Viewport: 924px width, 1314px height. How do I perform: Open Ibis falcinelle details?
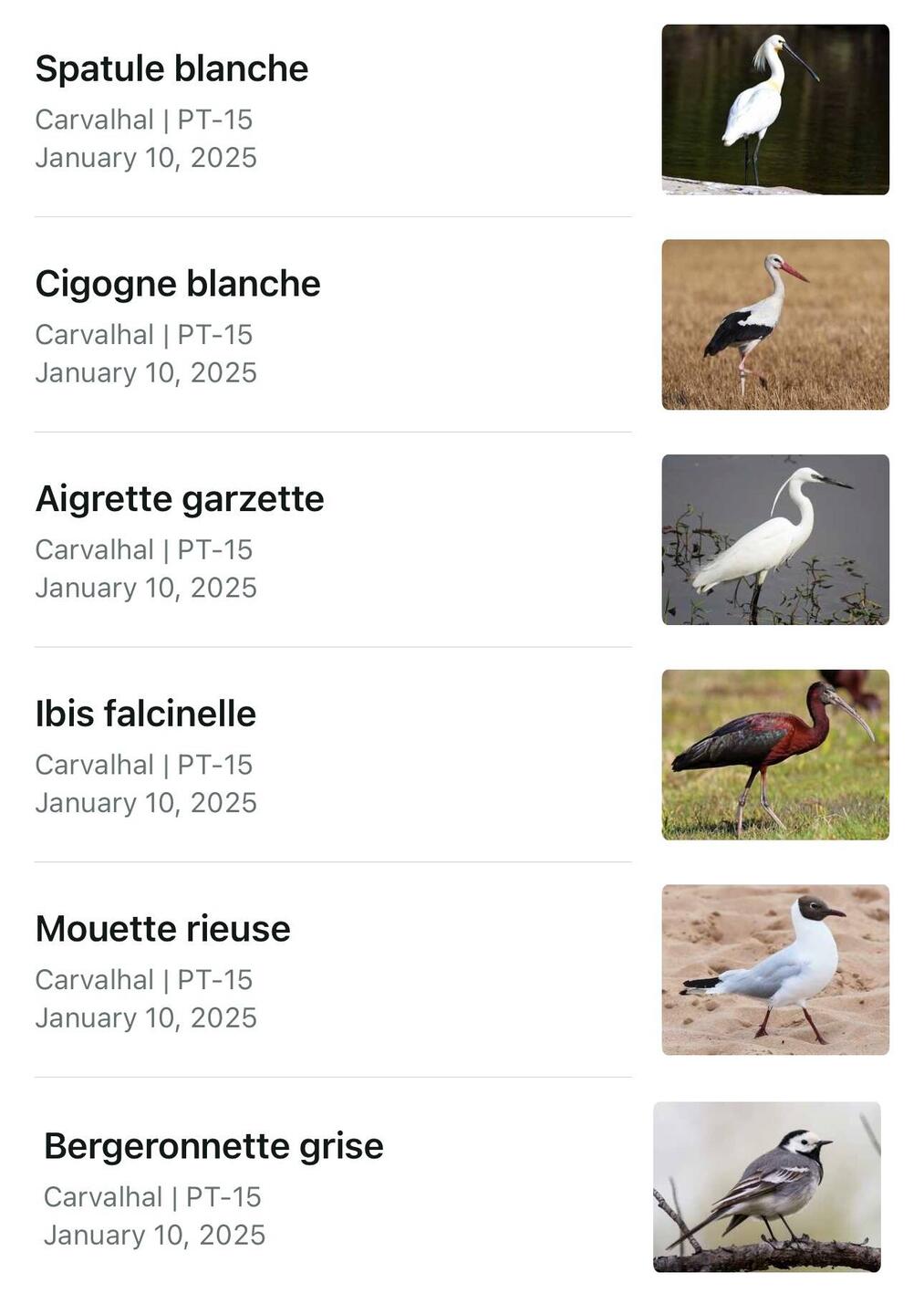(x=146, y=714)
